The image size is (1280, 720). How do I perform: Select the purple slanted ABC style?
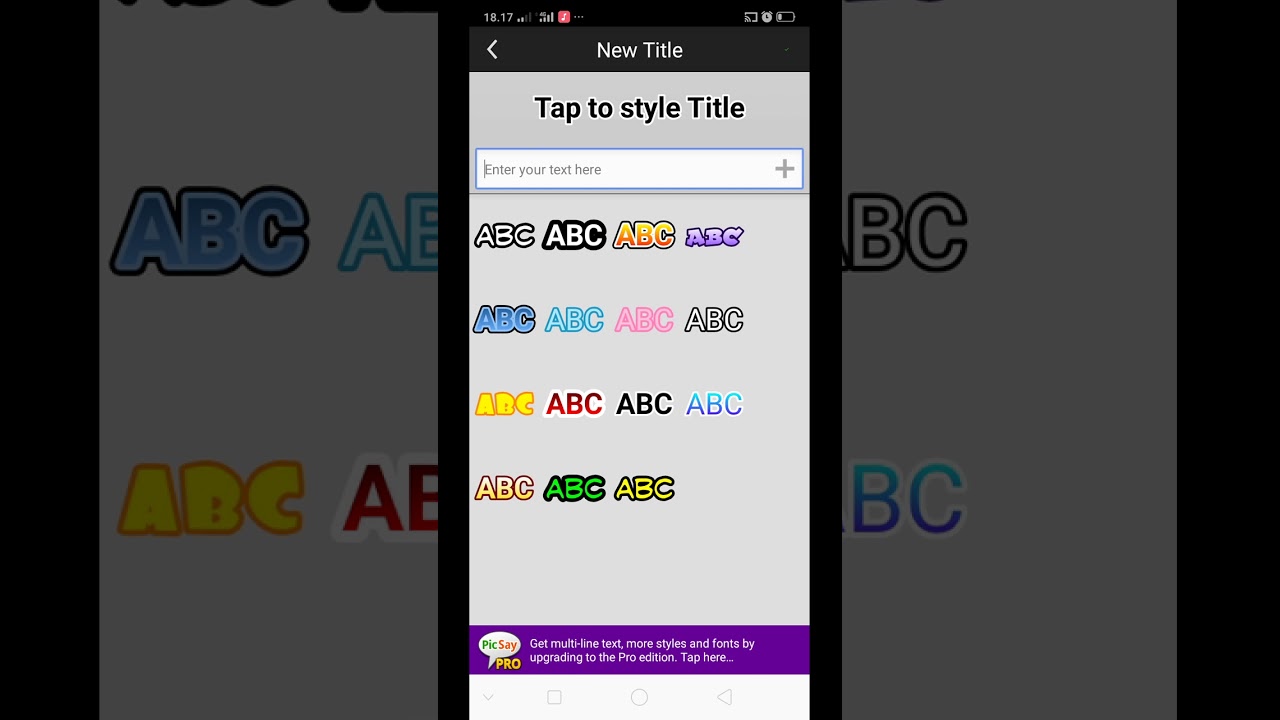(x=714, y=236)
